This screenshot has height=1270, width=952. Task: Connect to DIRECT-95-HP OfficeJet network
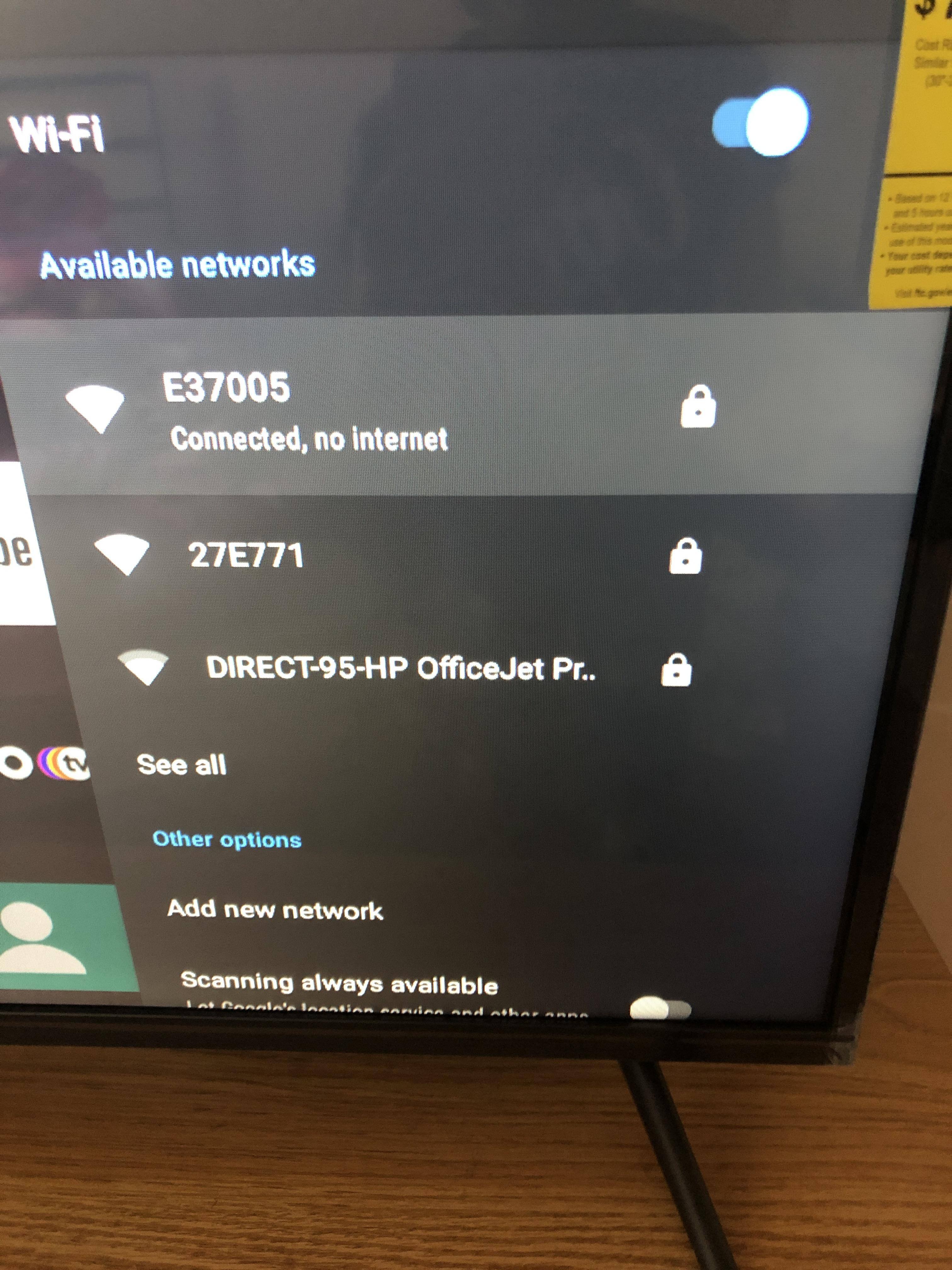[x=400, y=669]
